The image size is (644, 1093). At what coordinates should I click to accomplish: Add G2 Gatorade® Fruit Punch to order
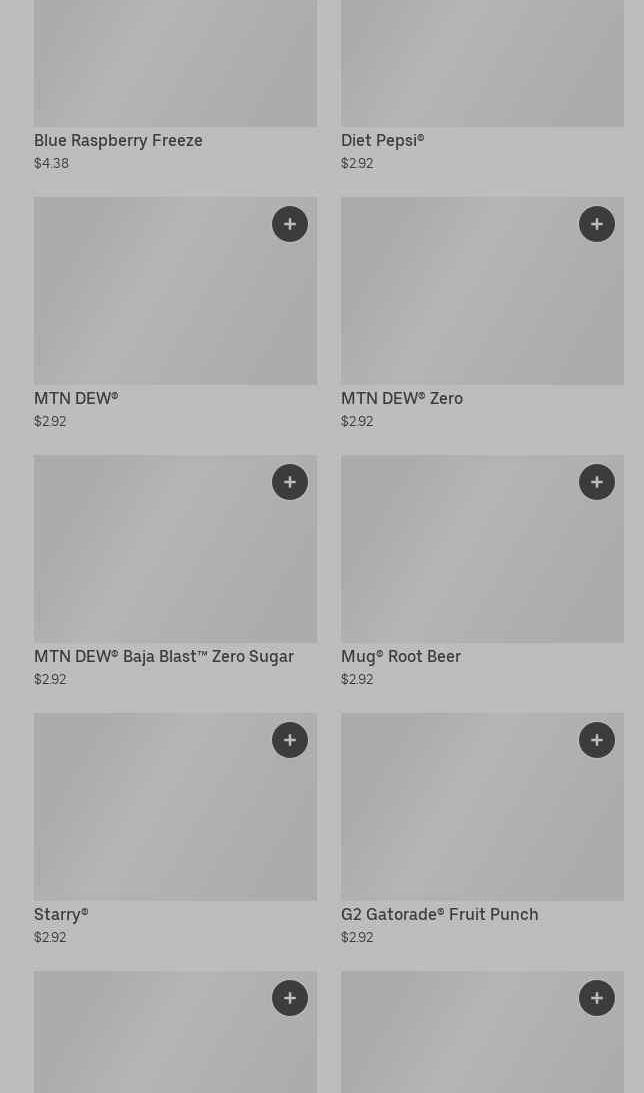(x=597, y=740)
